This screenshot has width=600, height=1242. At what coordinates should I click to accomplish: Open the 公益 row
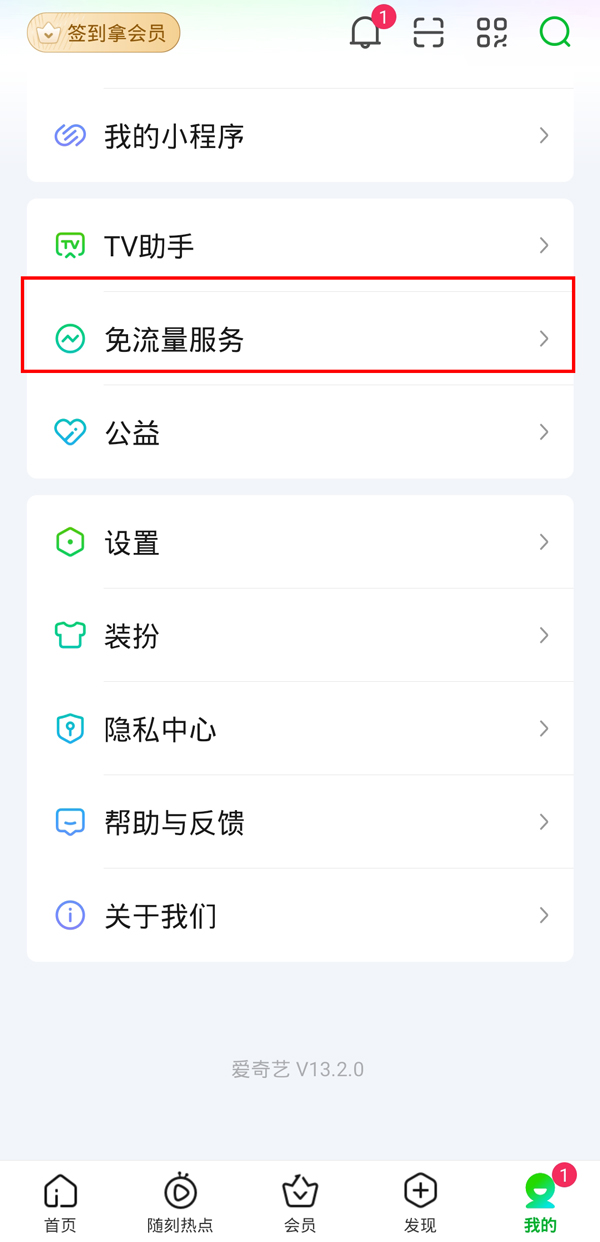(300, 433)
